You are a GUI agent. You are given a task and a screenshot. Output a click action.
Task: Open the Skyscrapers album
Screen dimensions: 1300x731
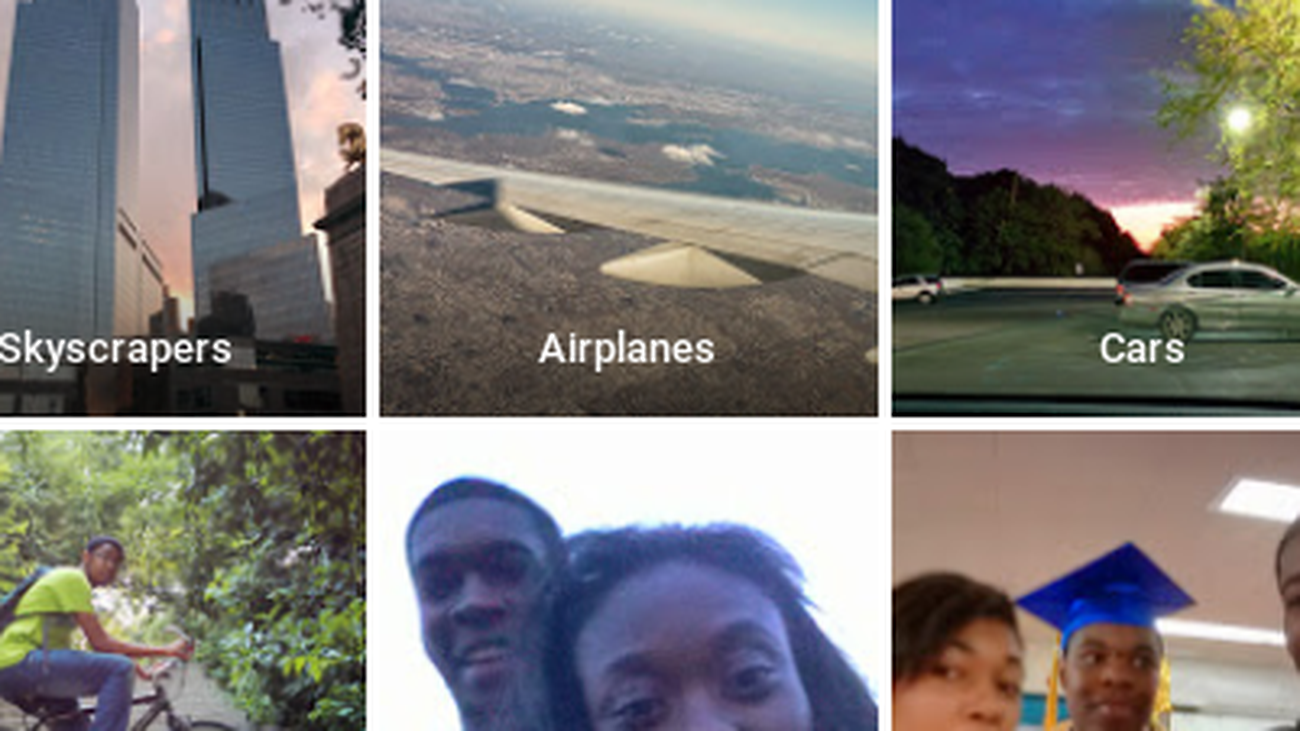(180, 205)
